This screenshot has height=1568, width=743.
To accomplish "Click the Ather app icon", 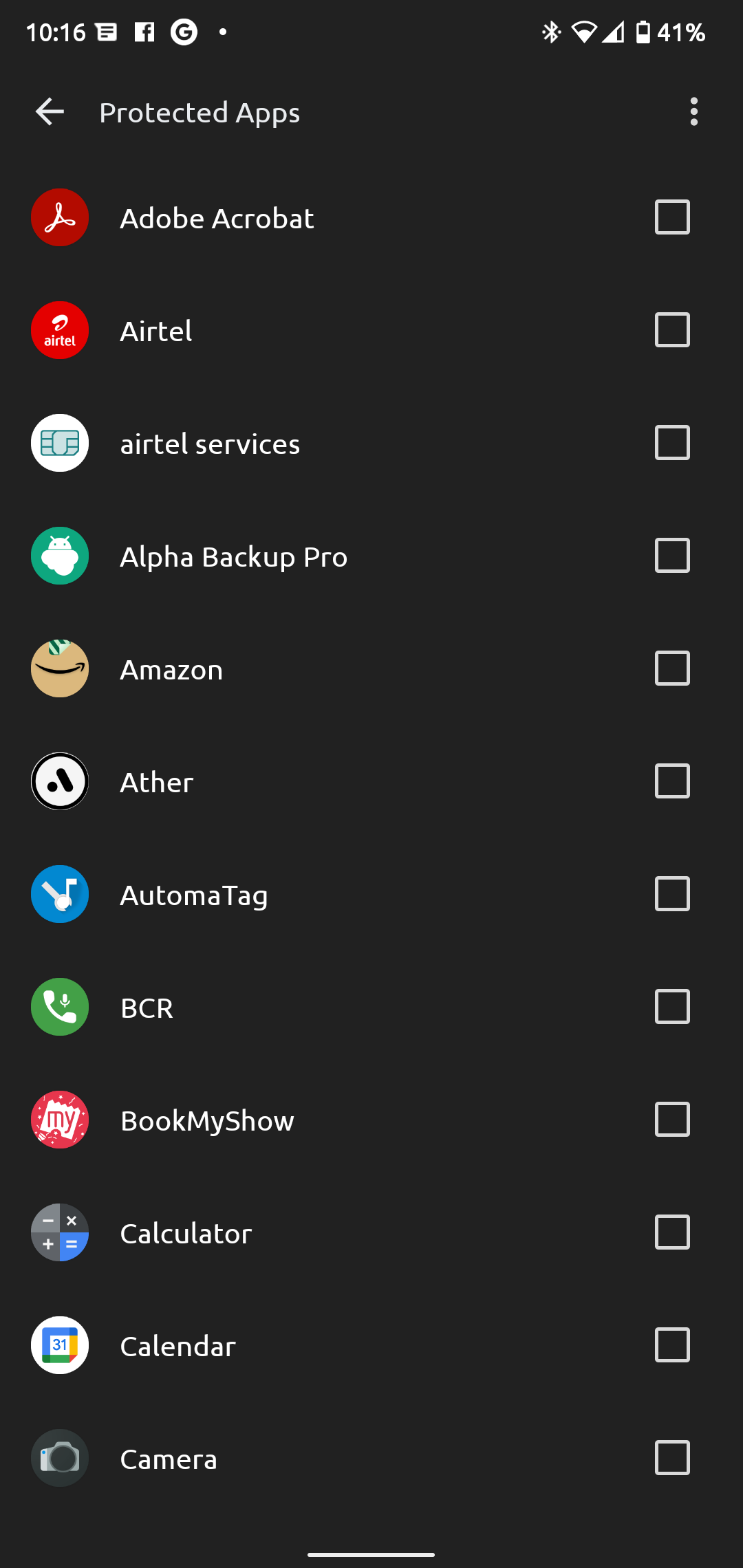I will (60, 781).
